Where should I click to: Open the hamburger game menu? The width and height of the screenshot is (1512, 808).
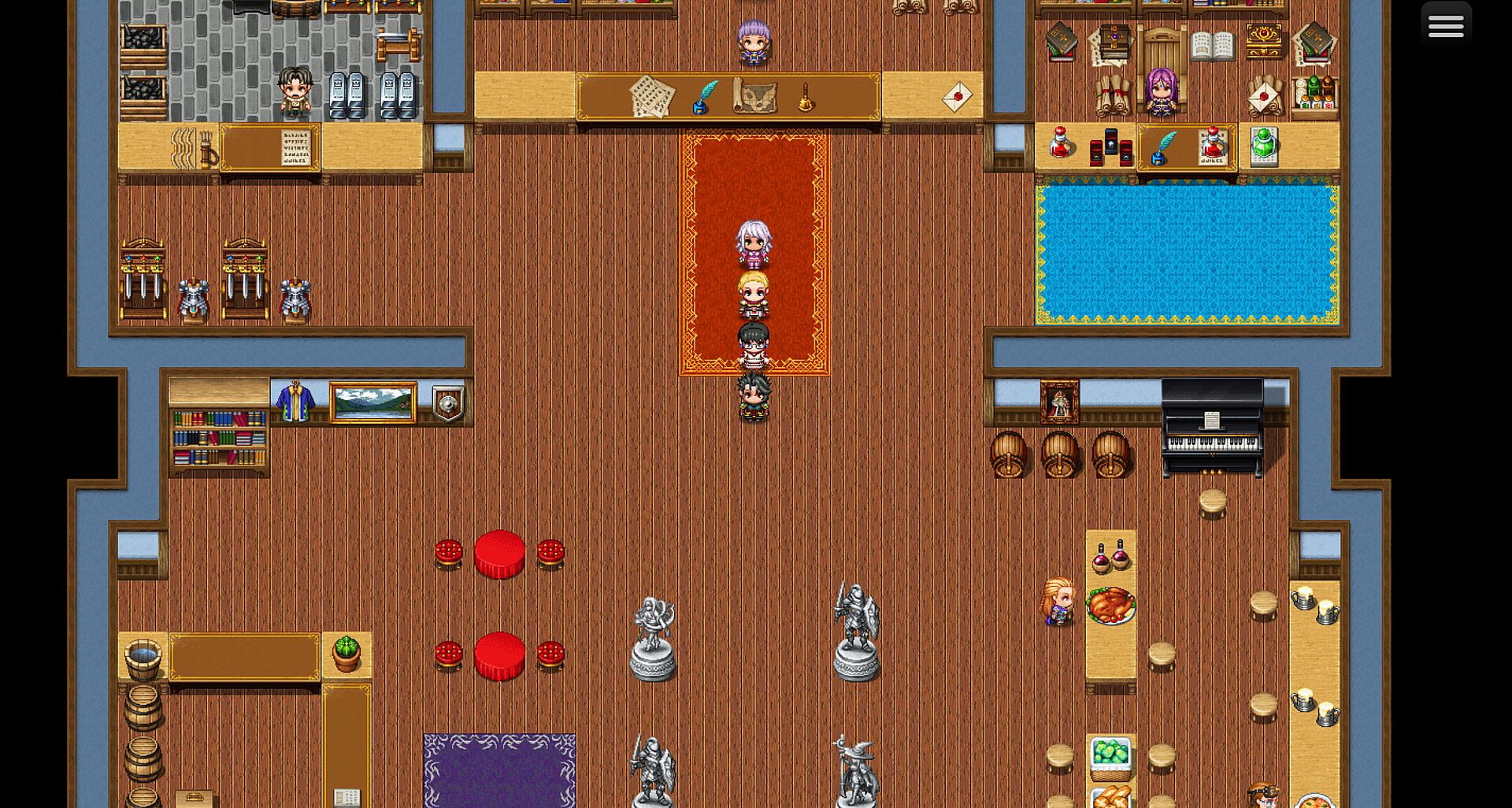(x=1446, y=26)
